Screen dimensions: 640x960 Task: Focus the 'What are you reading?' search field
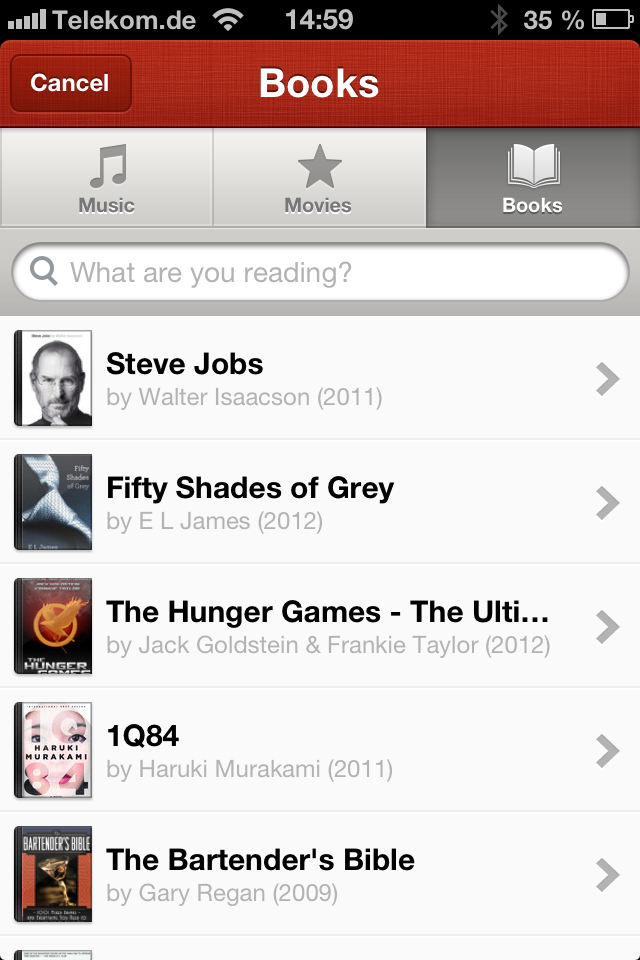[330, 272]
